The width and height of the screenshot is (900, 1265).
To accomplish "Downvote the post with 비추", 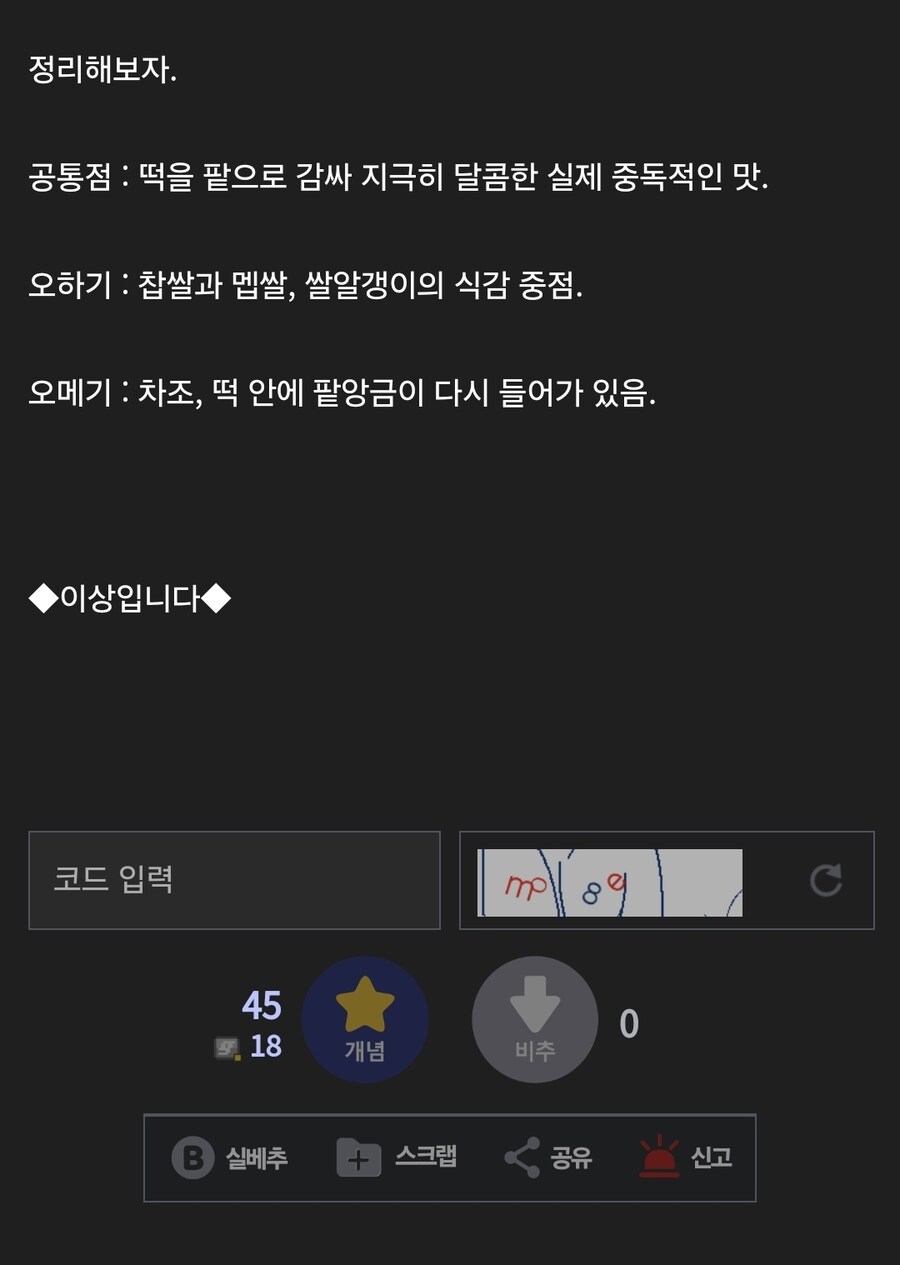I will [535, 1019].
